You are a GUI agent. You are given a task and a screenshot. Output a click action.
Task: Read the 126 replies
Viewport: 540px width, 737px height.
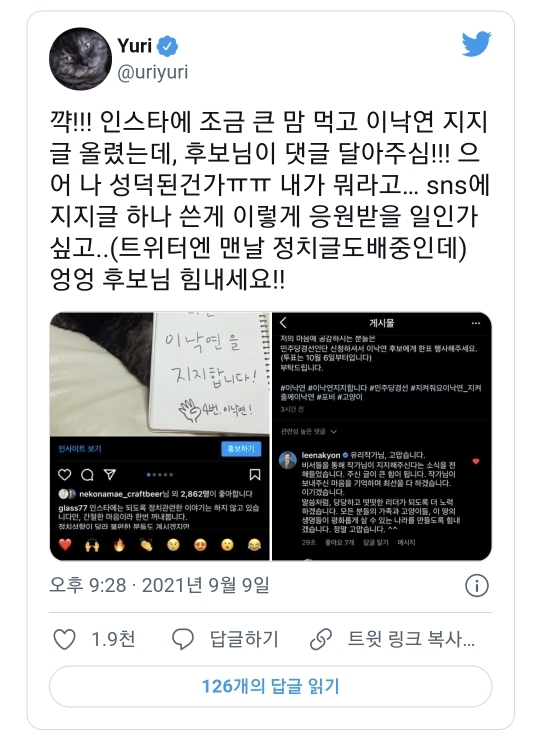click(x=270, y=686)
